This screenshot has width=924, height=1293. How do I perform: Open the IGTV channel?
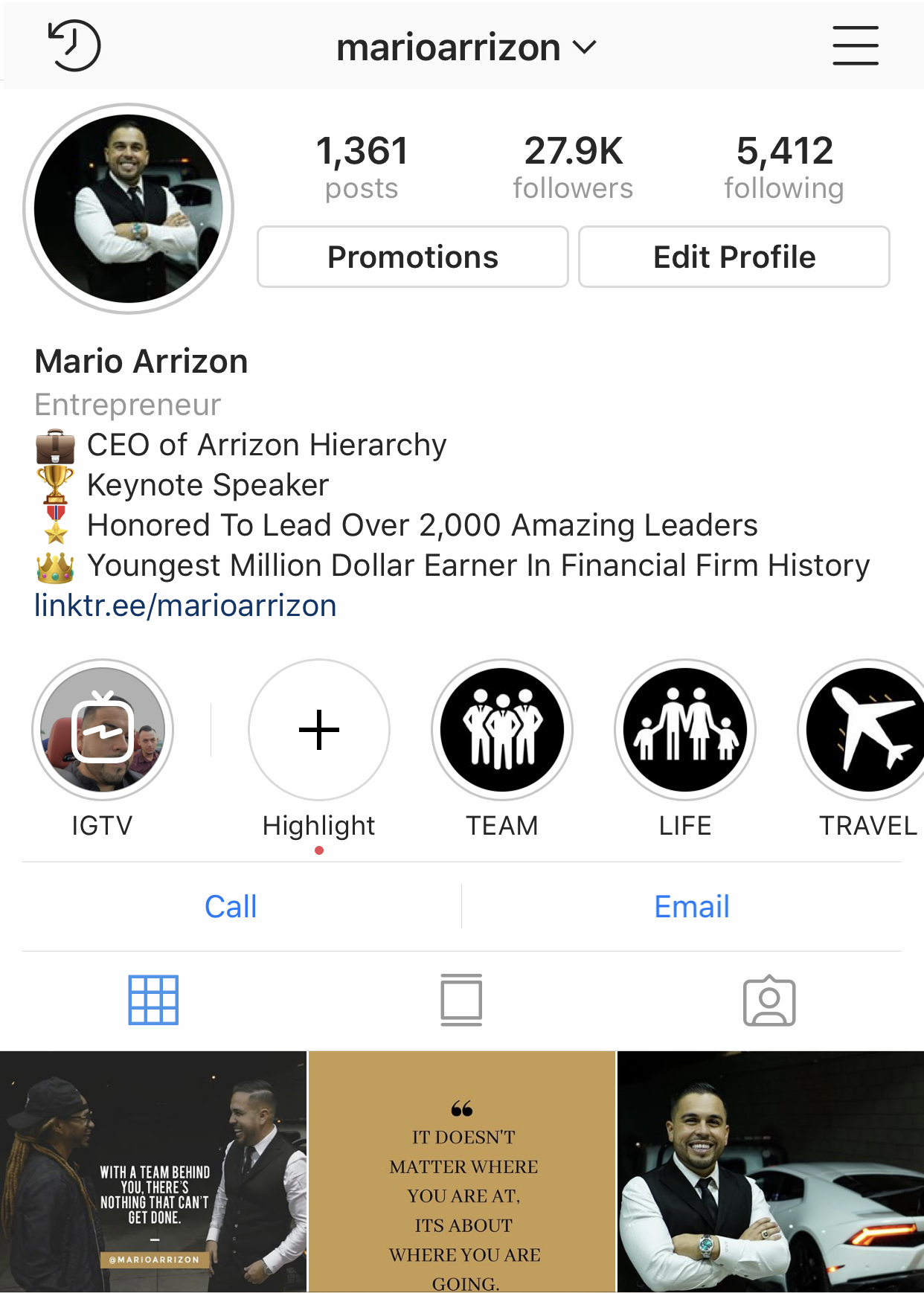tap(103, 730)
